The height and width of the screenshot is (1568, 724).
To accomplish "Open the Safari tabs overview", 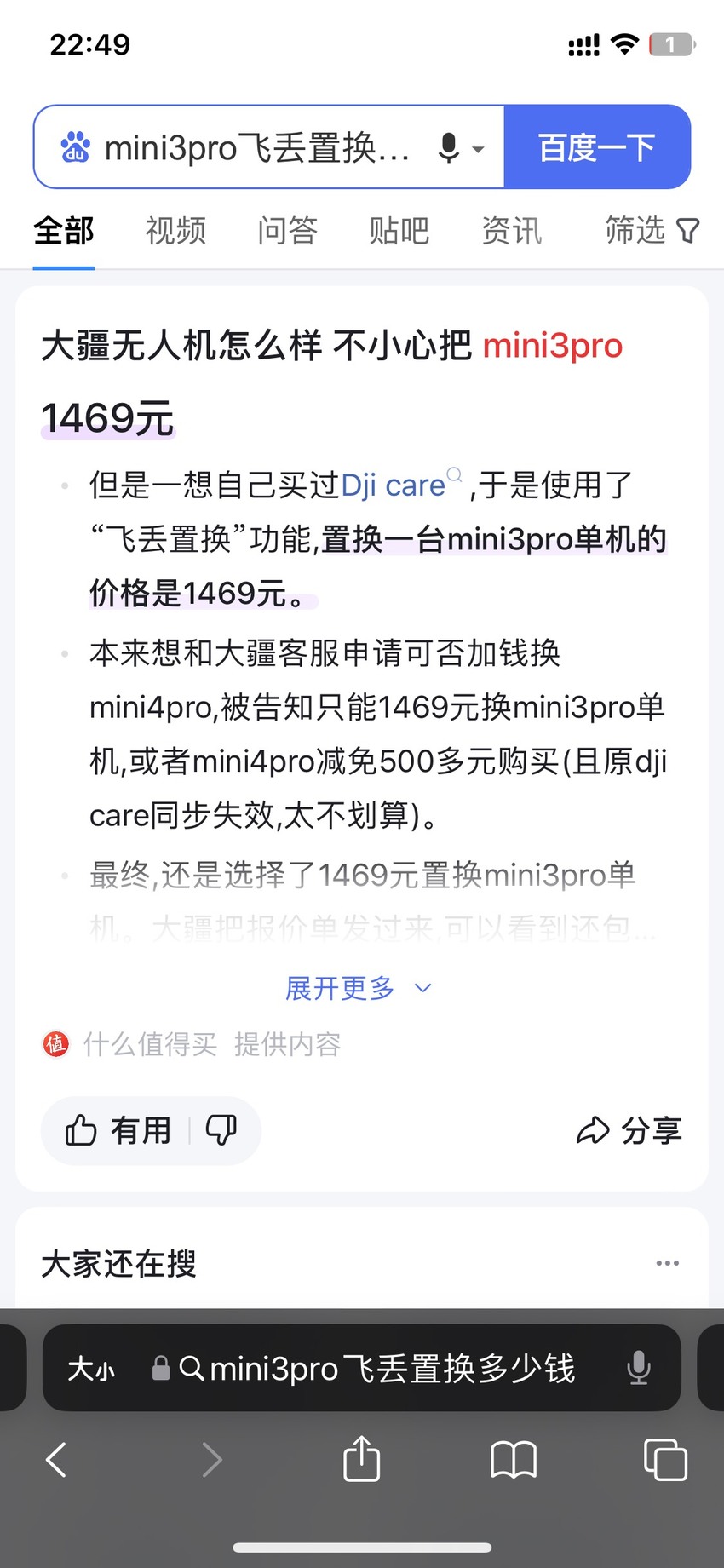I will [x=666, y=1460].
